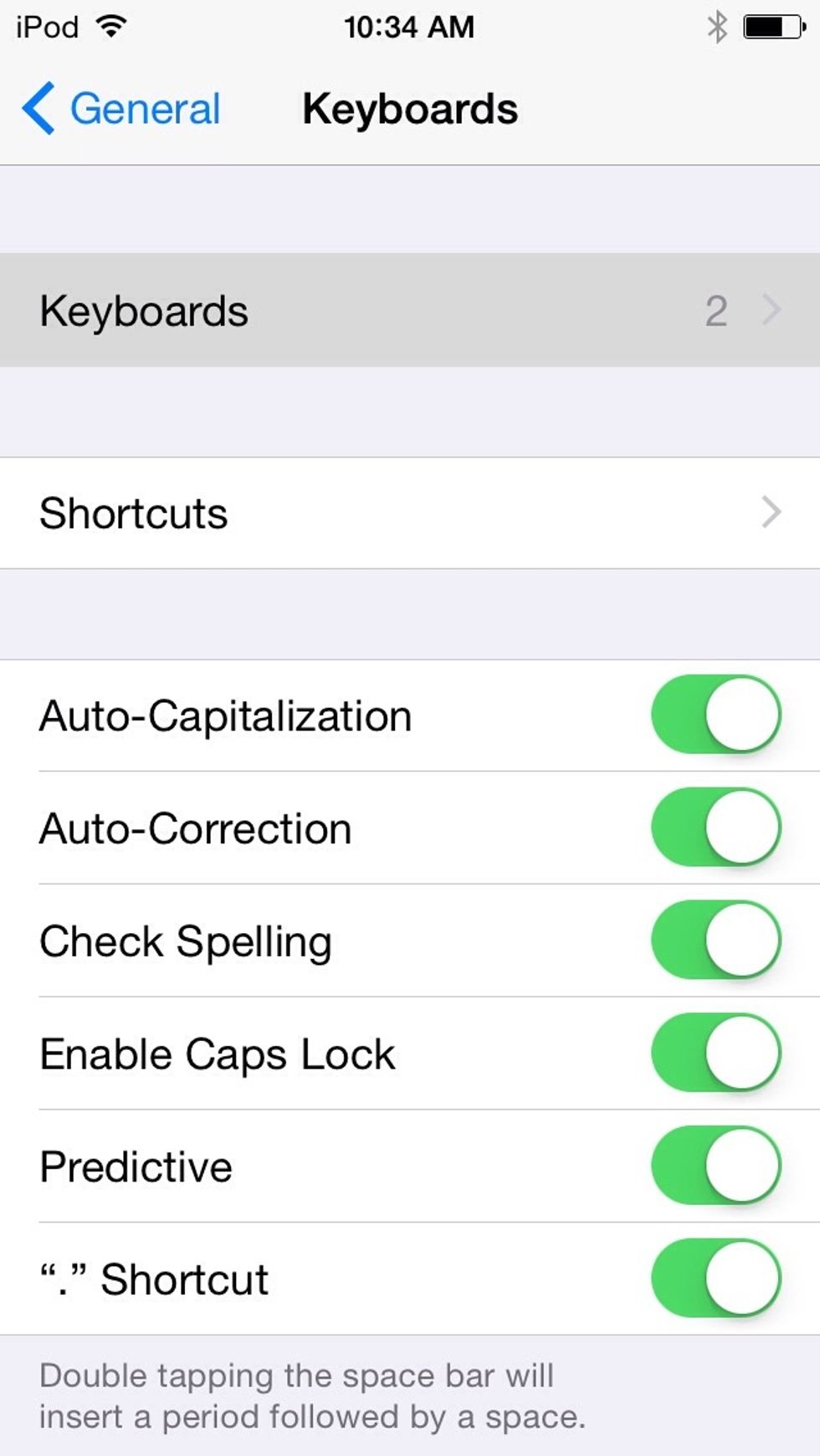The height and width of the screenshot is (1456, 820).
Task: Toggle off Predictive typing
Action: (715, 1166)
